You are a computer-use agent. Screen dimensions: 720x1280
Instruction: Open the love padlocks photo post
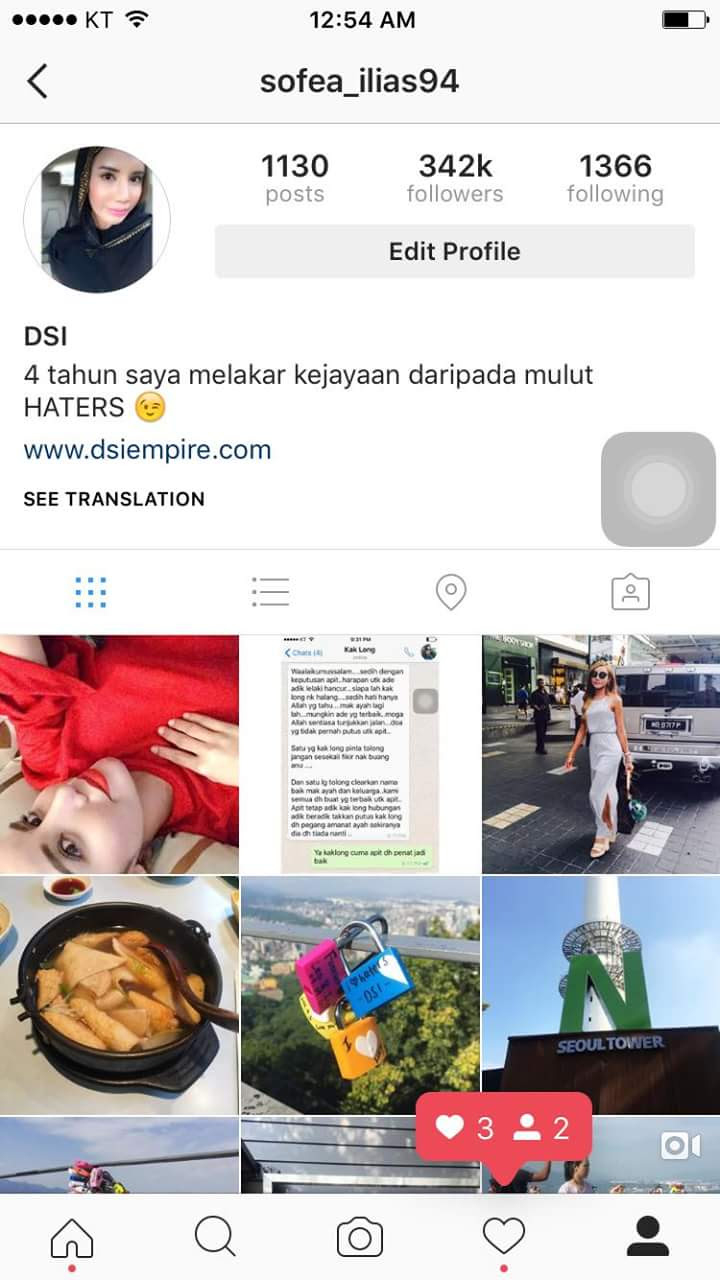coord(360,995)
